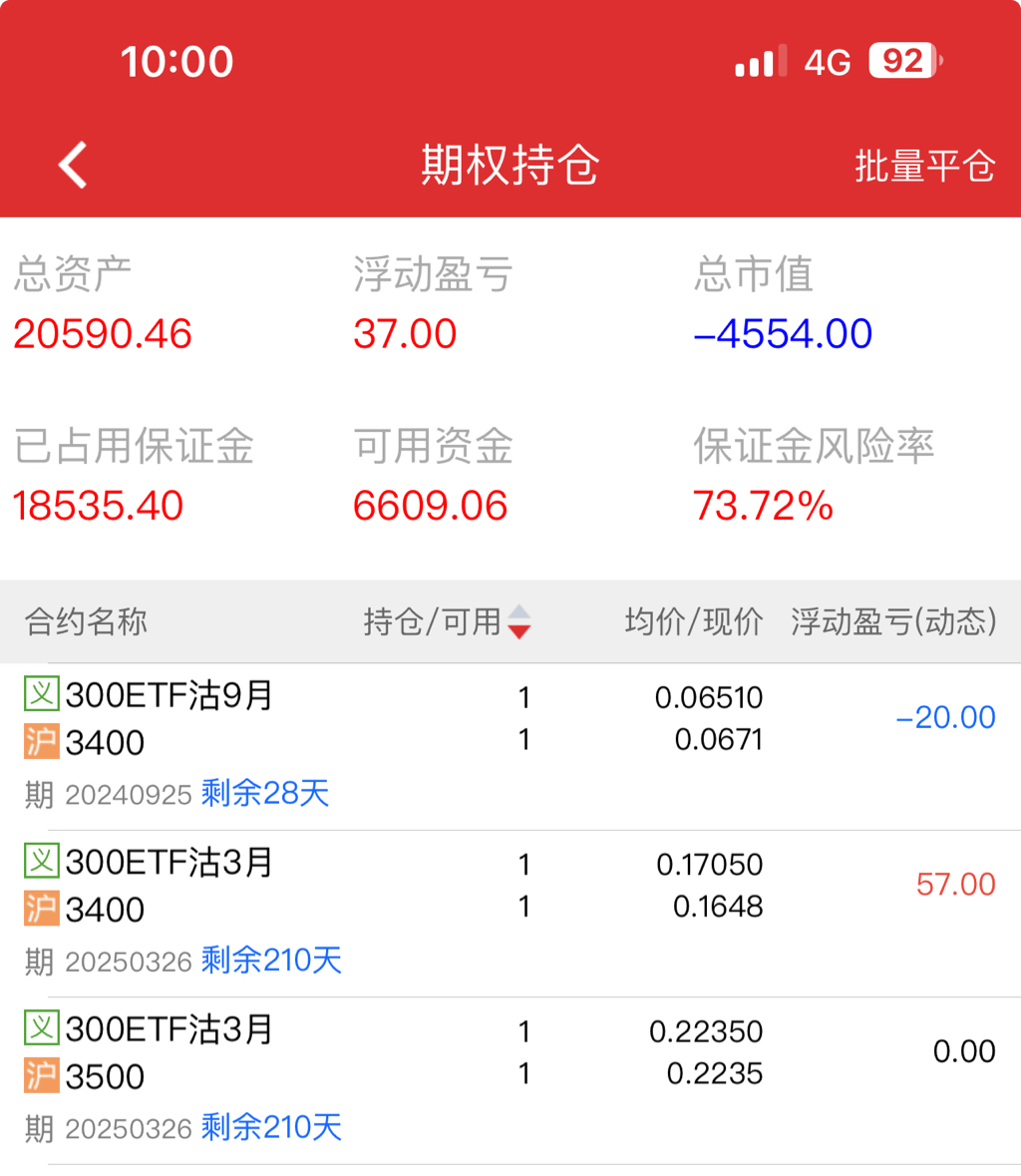Tap the 批量平仓 button

pyautogui.click(x=924, y=166)
